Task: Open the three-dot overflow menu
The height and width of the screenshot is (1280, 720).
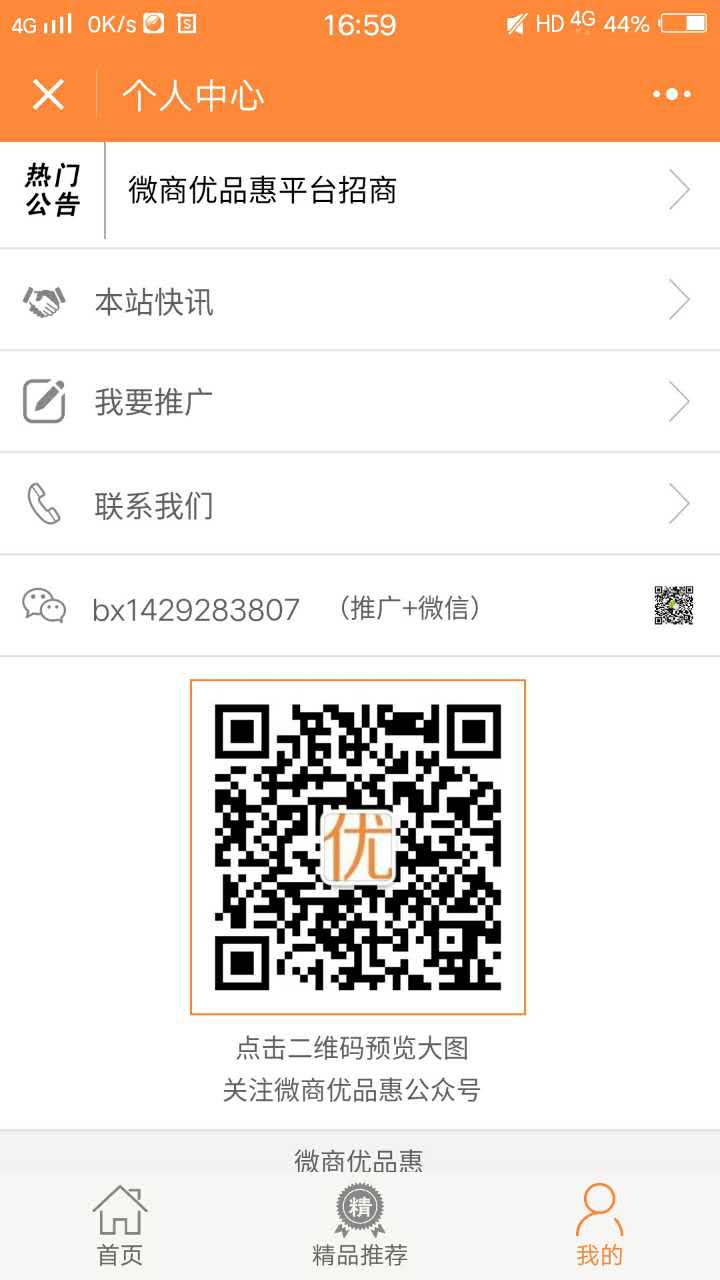Action: coord(672,95)
